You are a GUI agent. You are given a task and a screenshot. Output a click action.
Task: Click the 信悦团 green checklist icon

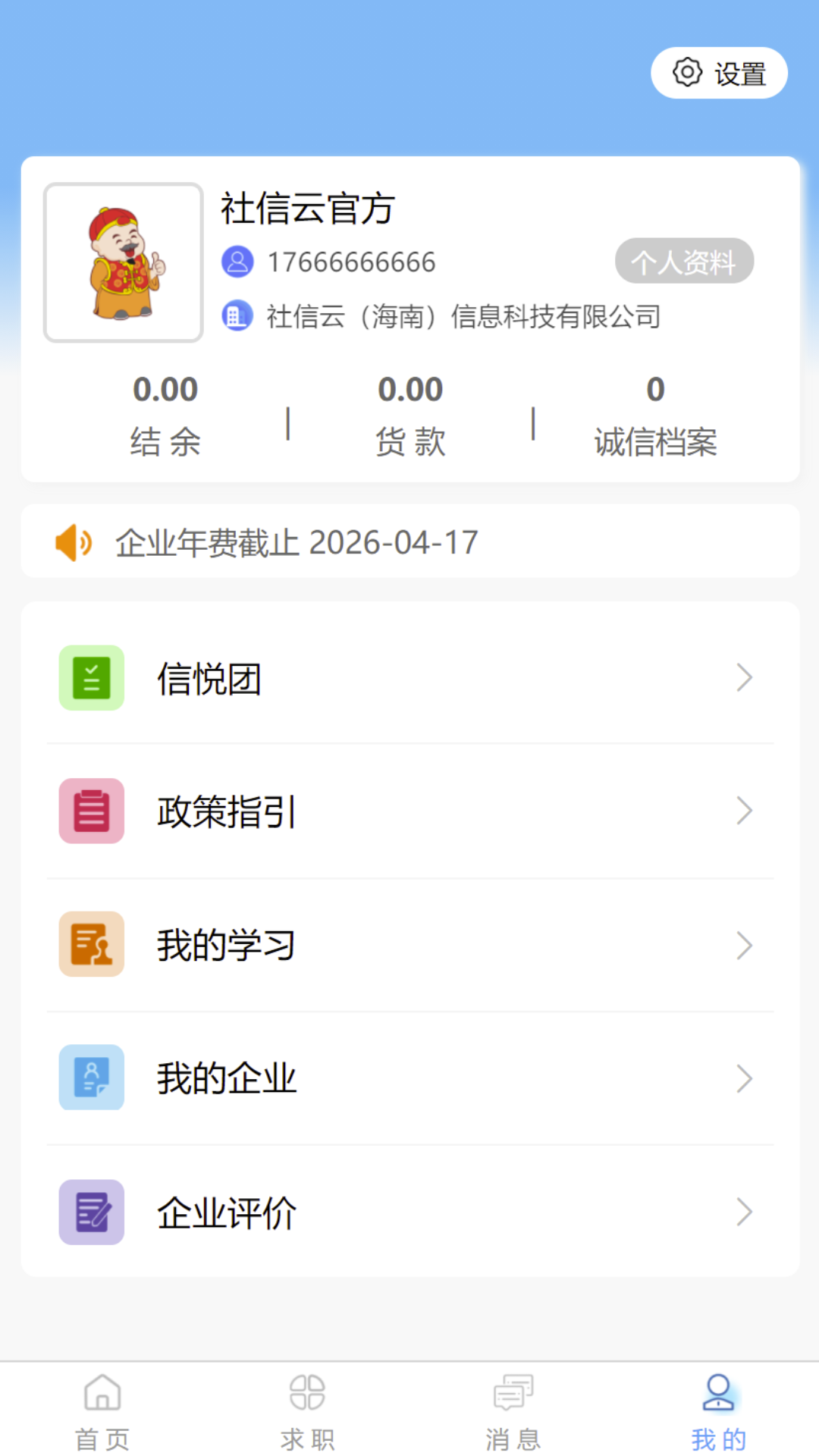90,677
